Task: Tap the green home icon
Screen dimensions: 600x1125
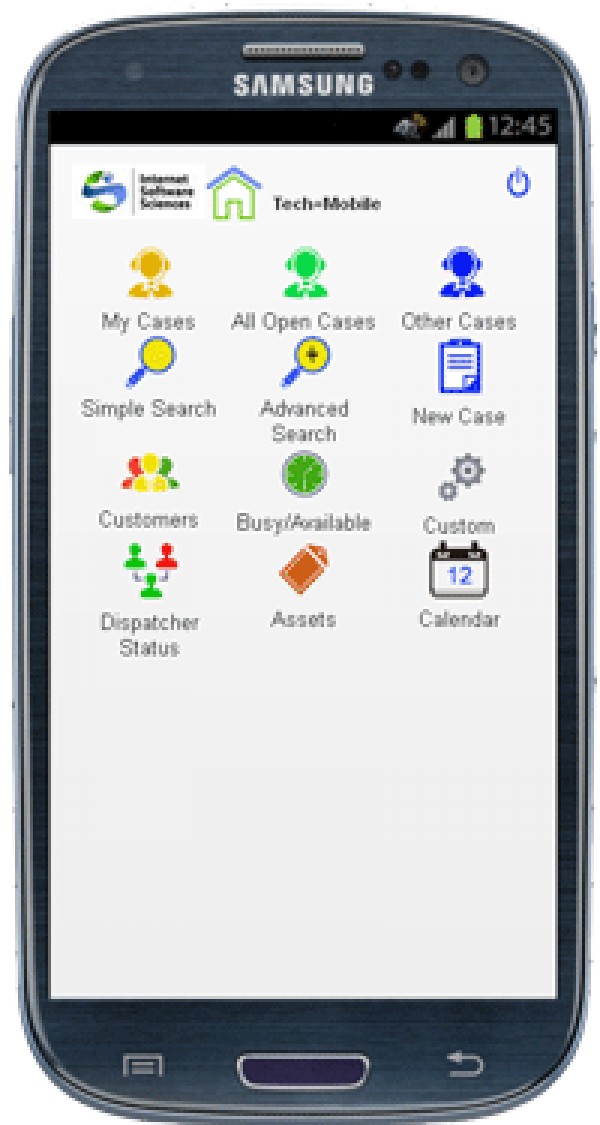Action: click(x=234, y=194)
